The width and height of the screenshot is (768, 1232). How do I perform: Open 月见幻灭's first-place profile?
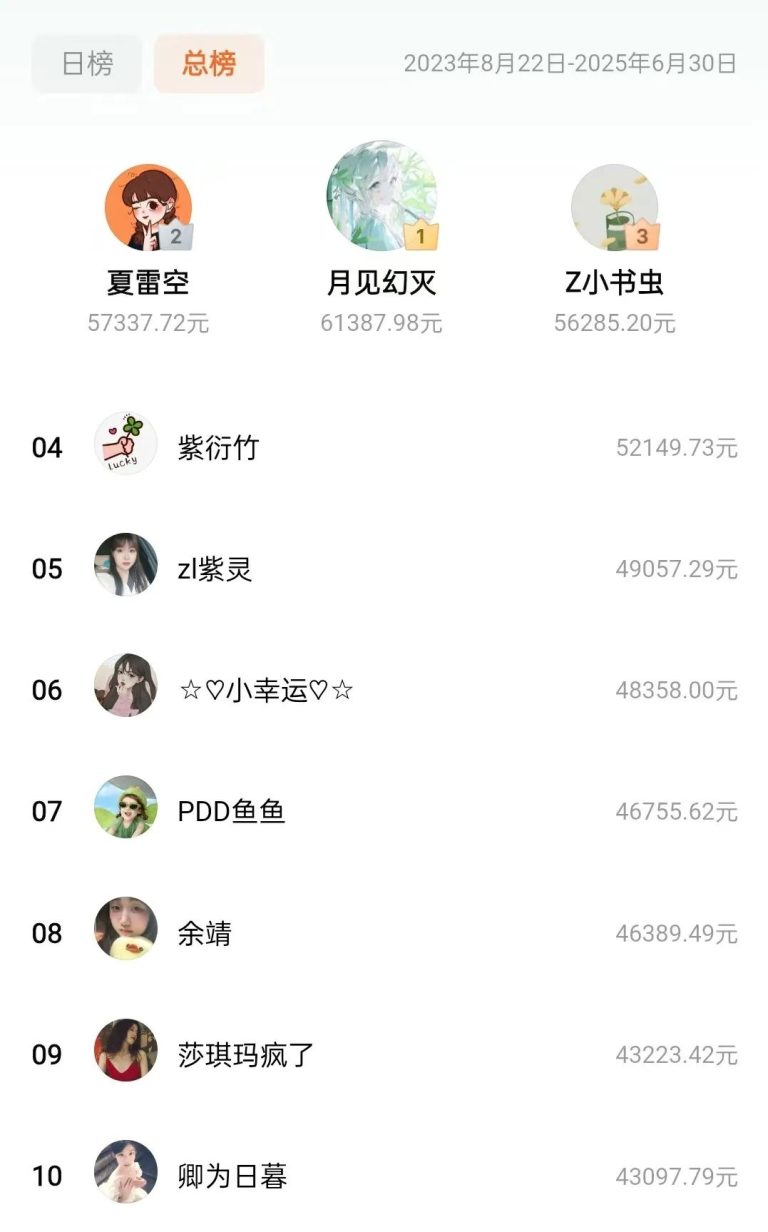coord(382,196)
